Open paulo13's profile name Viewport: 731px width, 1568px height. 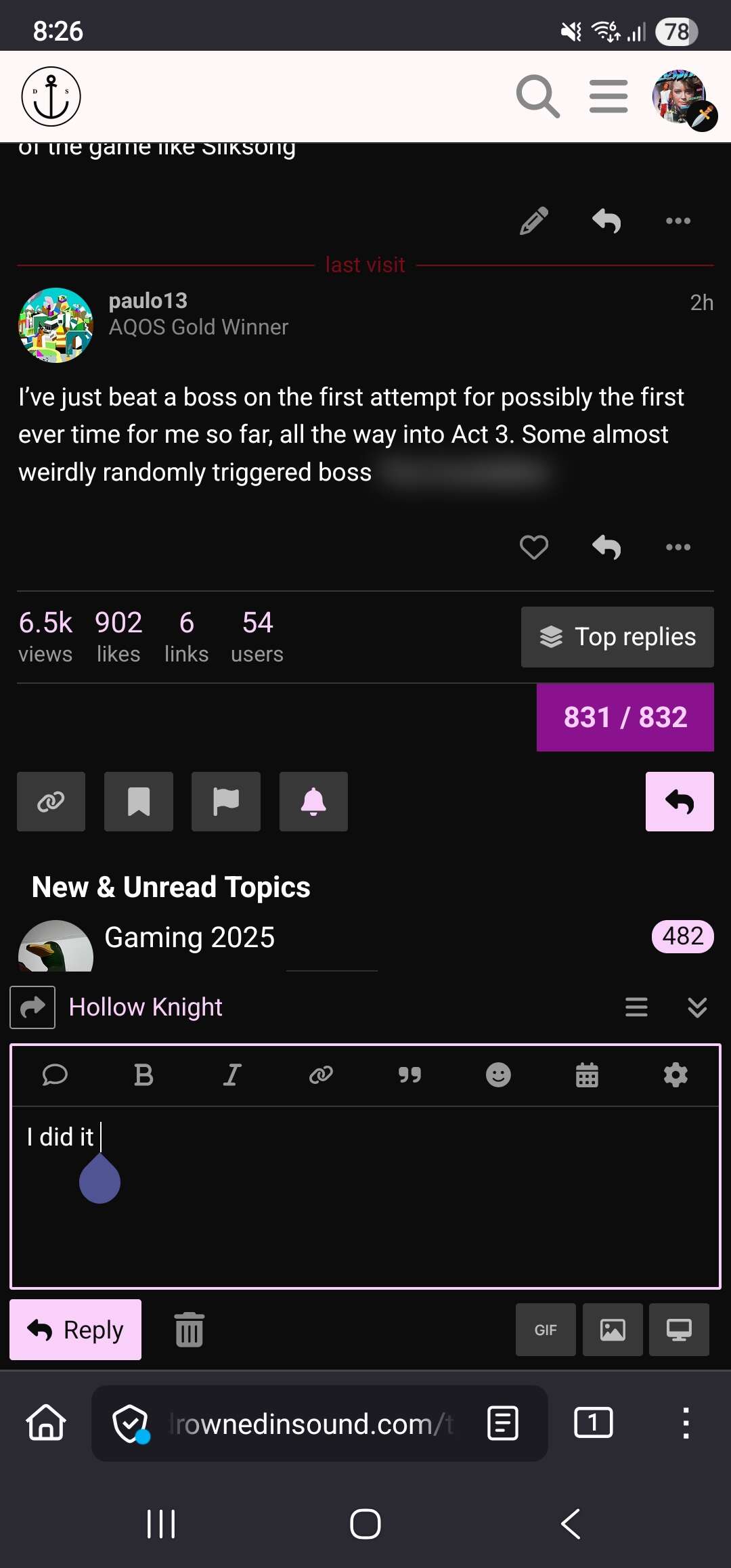(x=148, y=301)
